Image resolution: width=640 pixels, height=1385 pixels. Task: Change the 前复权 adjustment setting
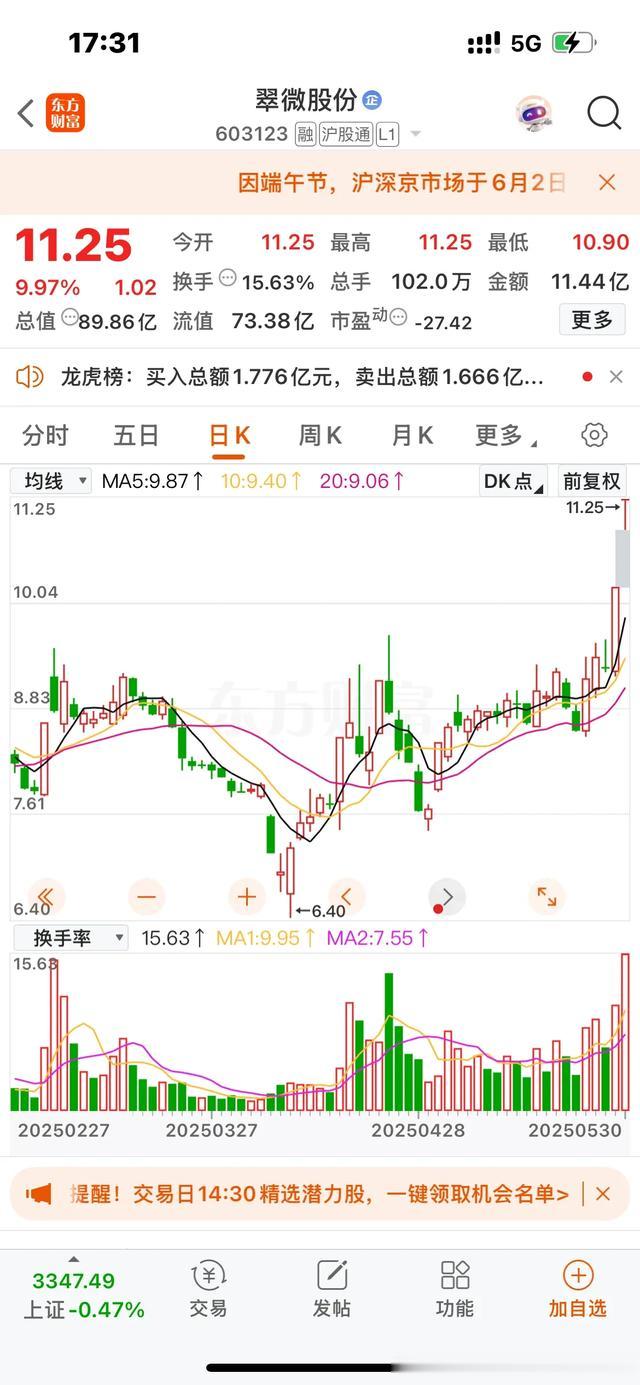click(591, 481)
